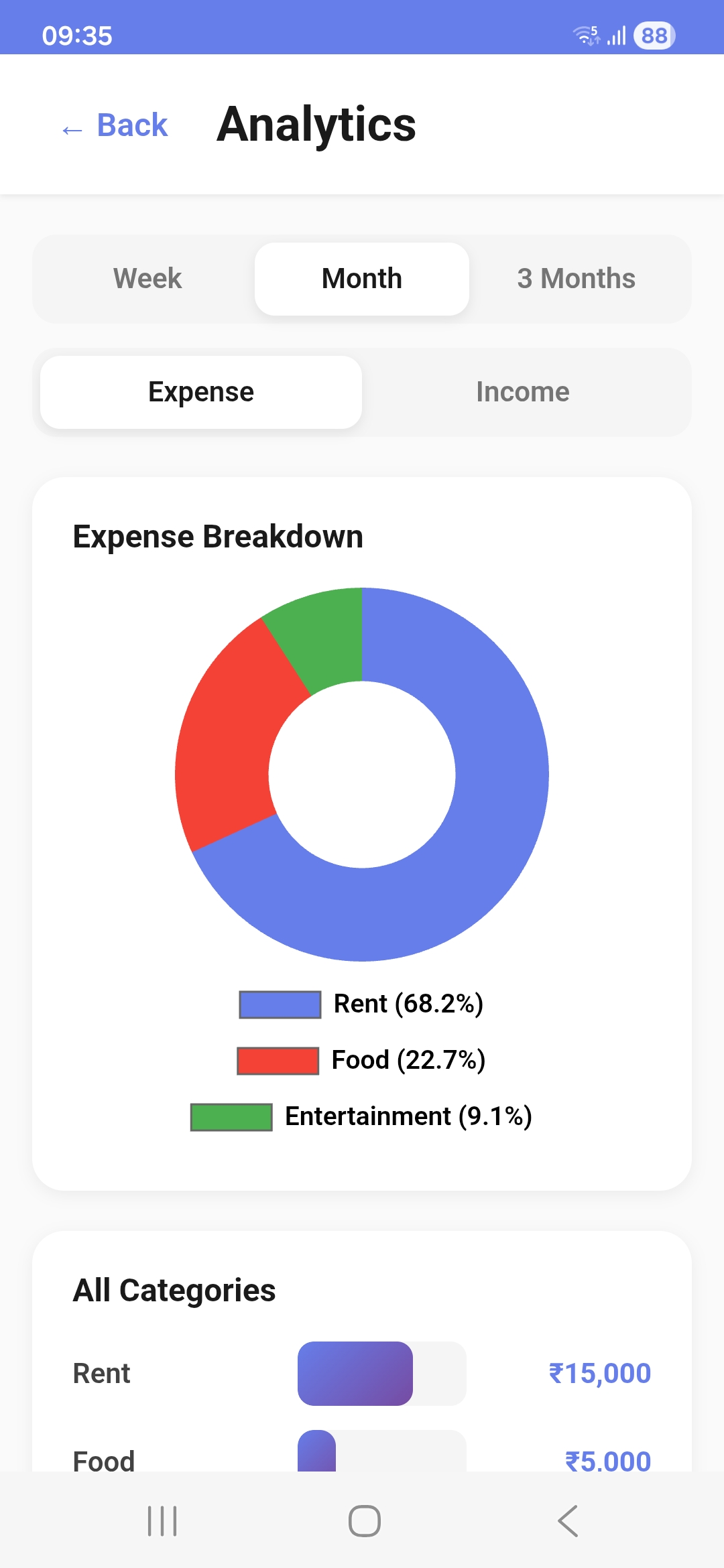The height and width of the screenshot is (1568, 724).
Task: Select the Month tab
Action: pos(361,278)
